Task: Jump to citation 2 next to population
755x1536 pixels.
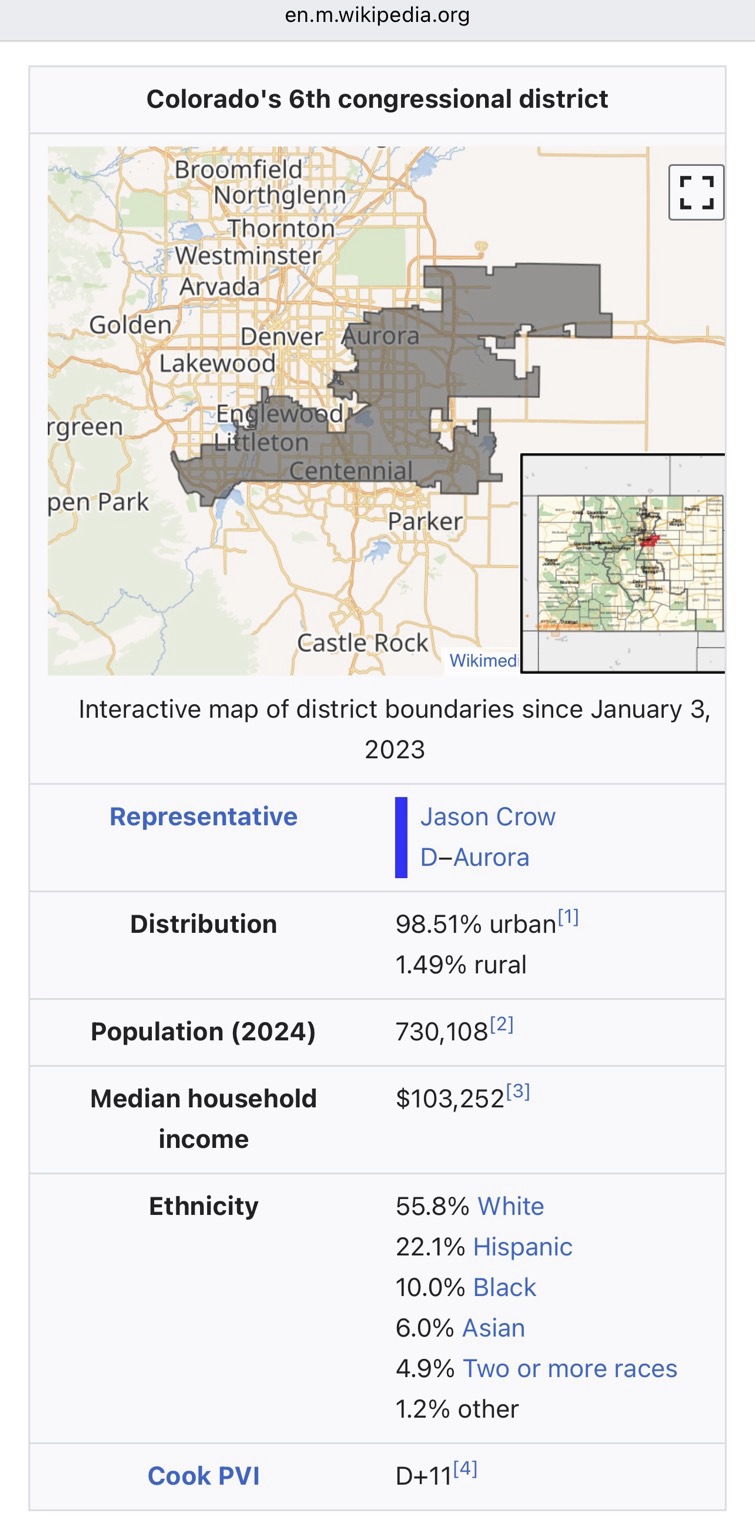Action: 501,1024
